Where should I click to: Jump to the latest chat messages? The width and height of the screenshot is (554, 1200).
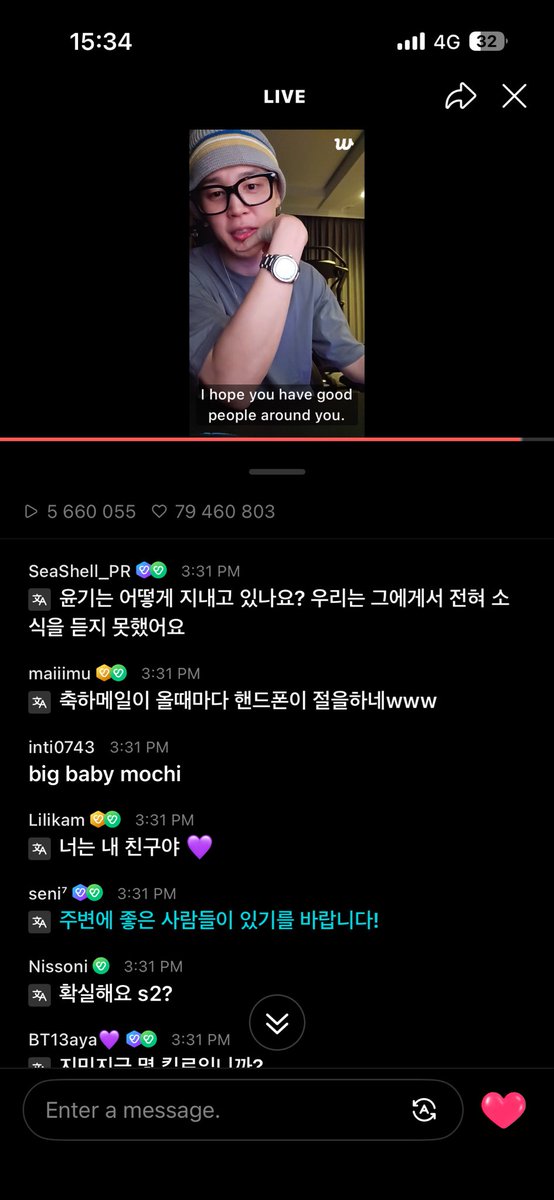(277, 1022)
